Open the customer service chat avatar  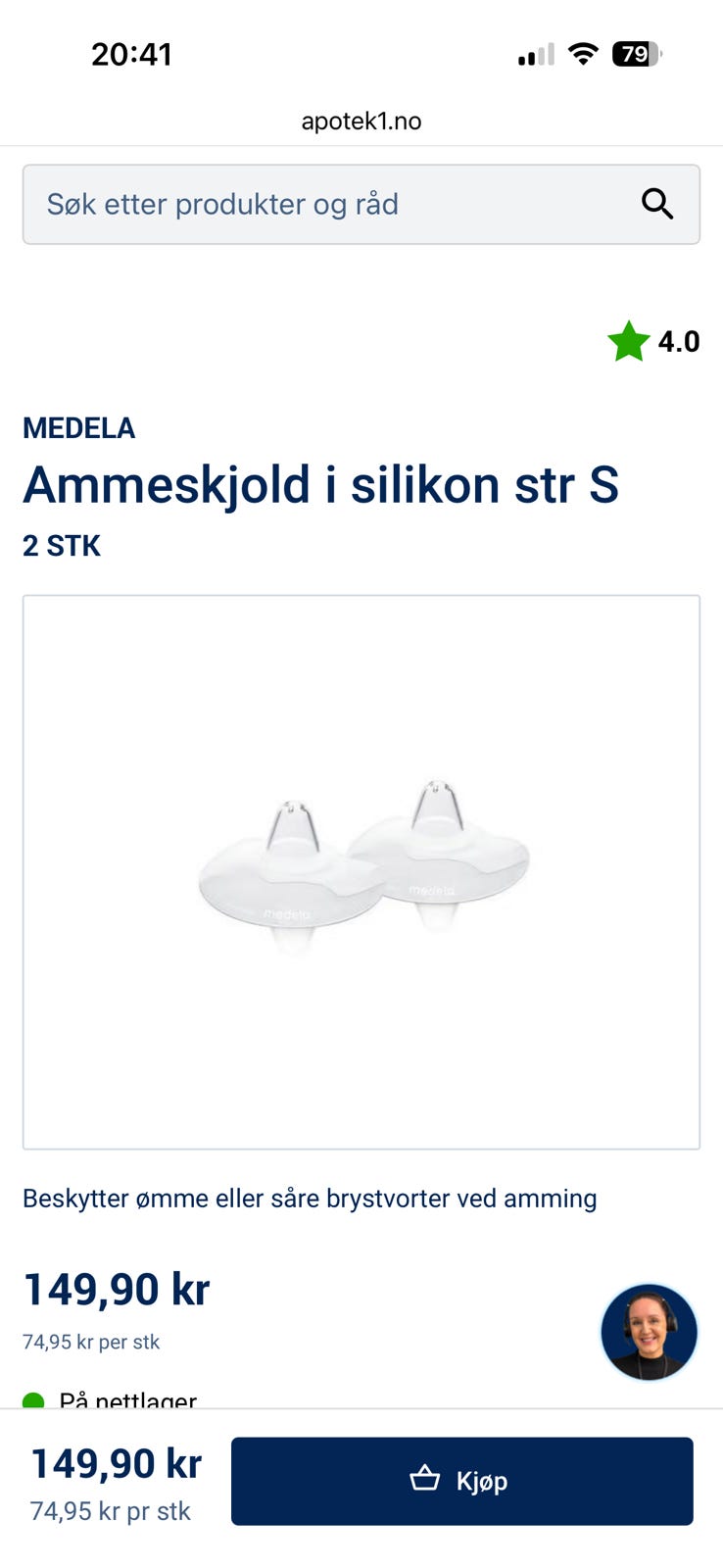click(x=649, y=1332)
